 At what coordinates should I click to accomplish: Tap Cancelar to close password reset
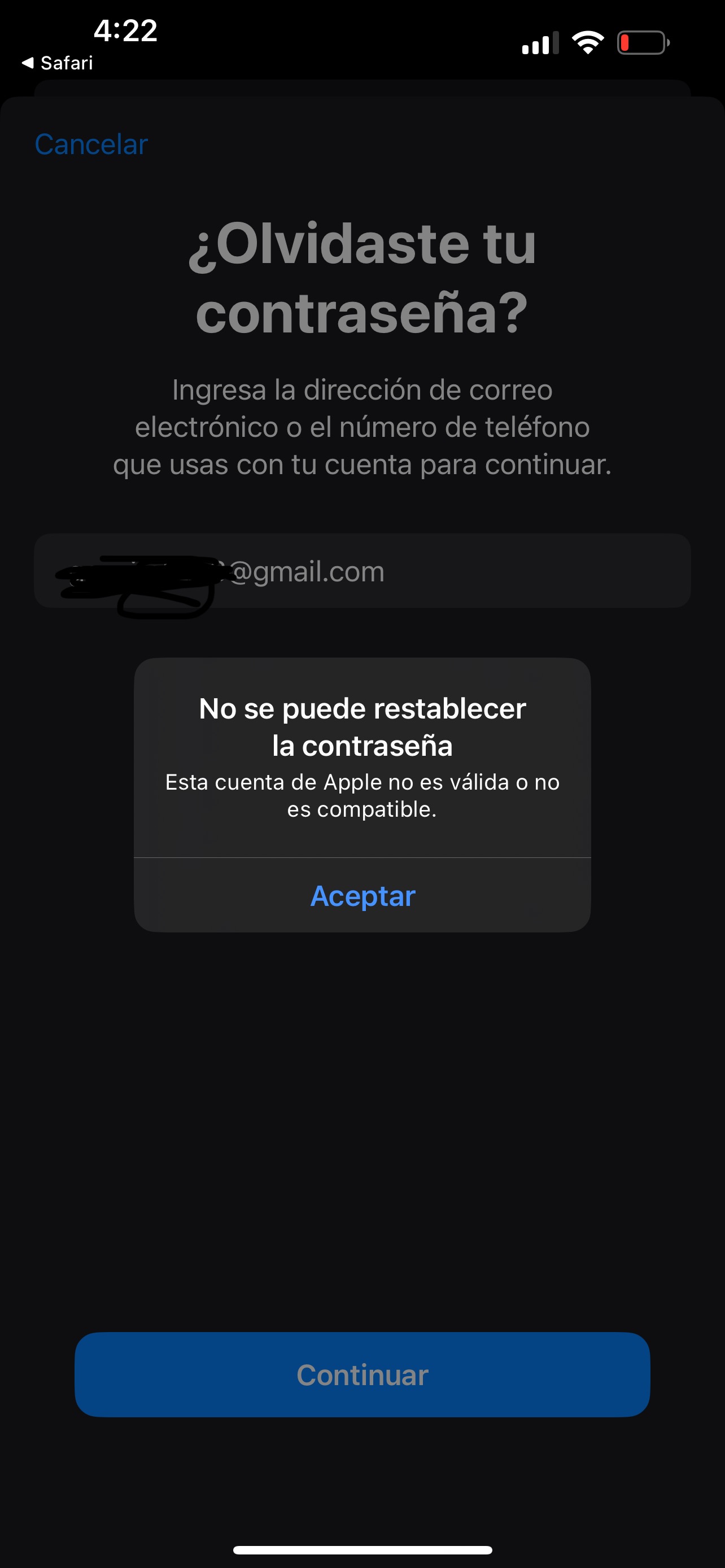(x=91, y=145)
